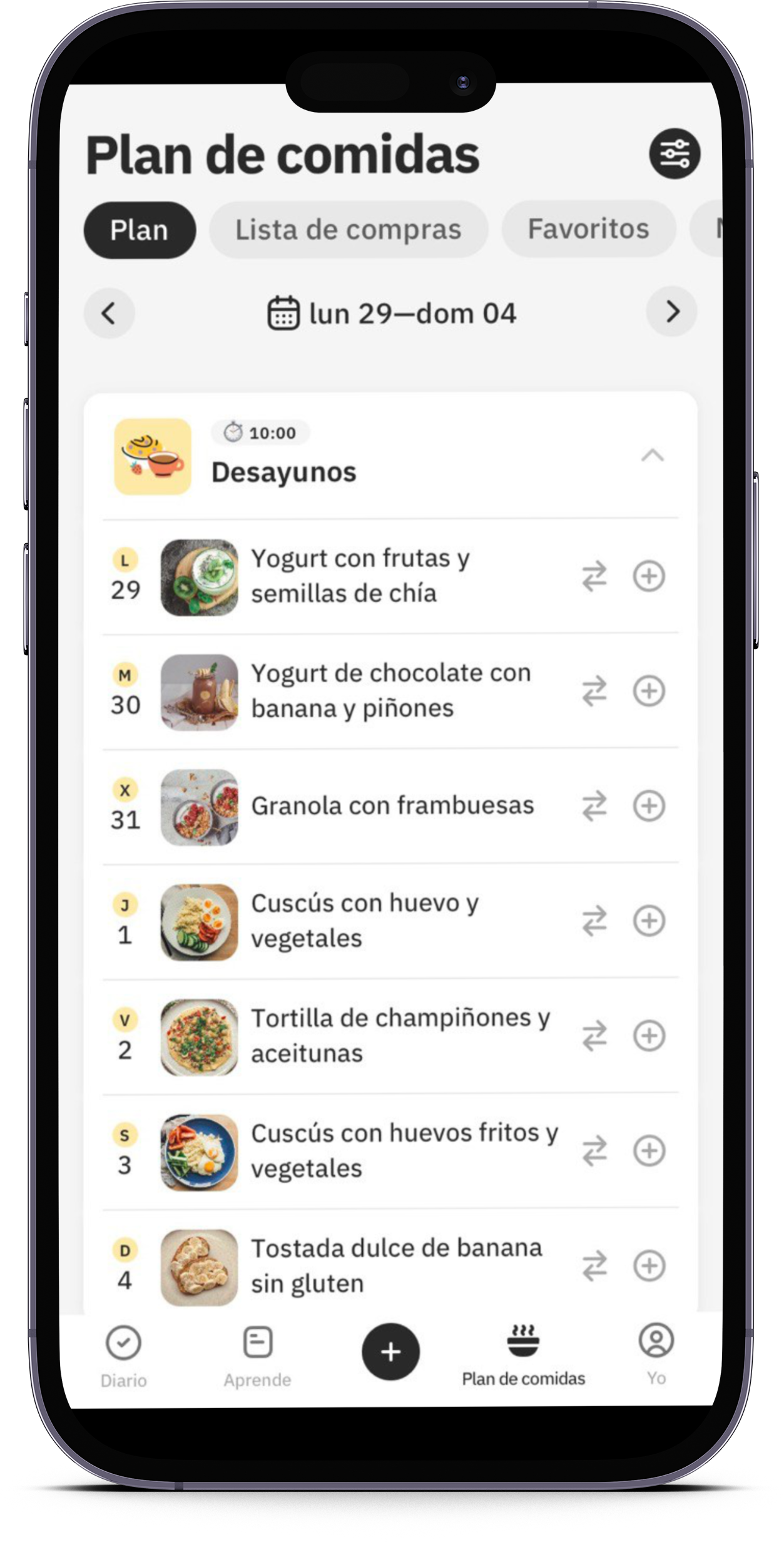Go to the next week

(x=672, y=312)
